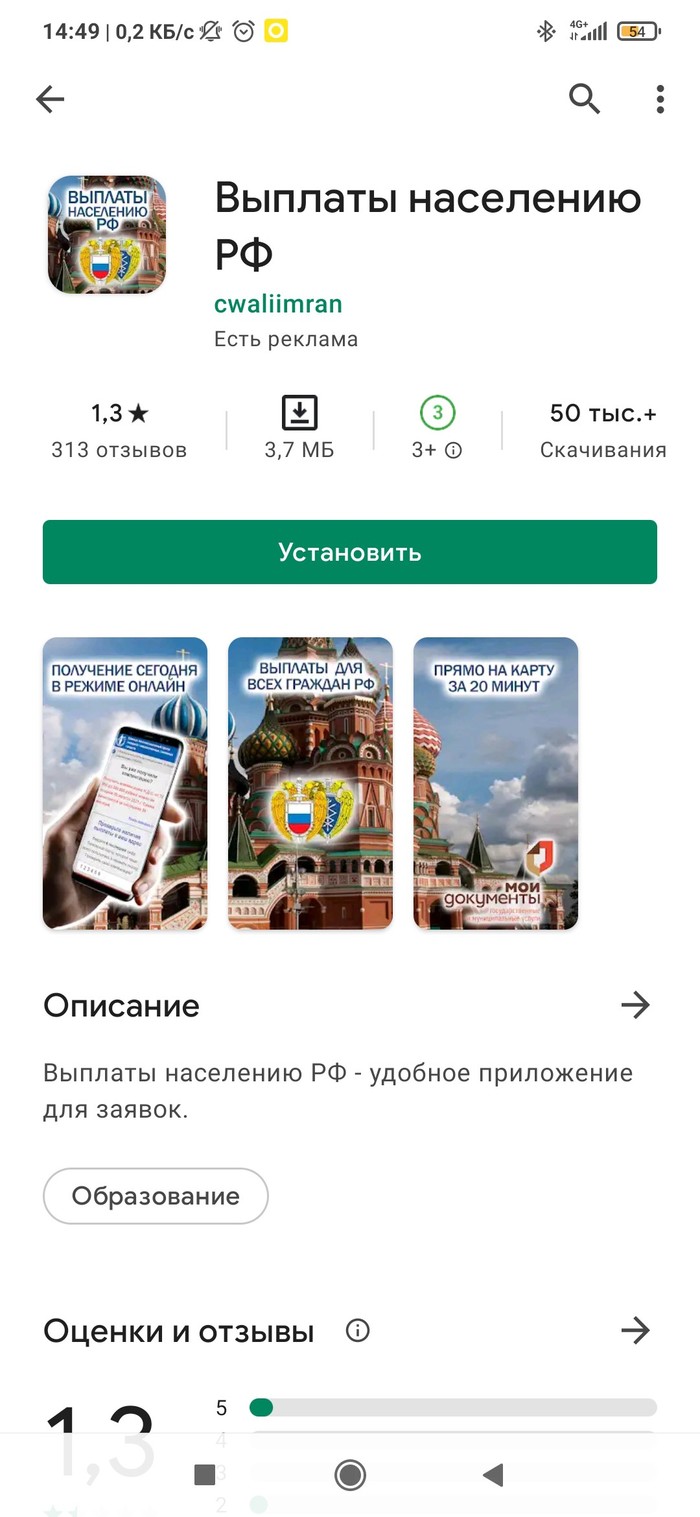Screen dimensions: 700x1517
Task: View screenshot Прямо на карту за 20 минут
Action: [496, 783]
